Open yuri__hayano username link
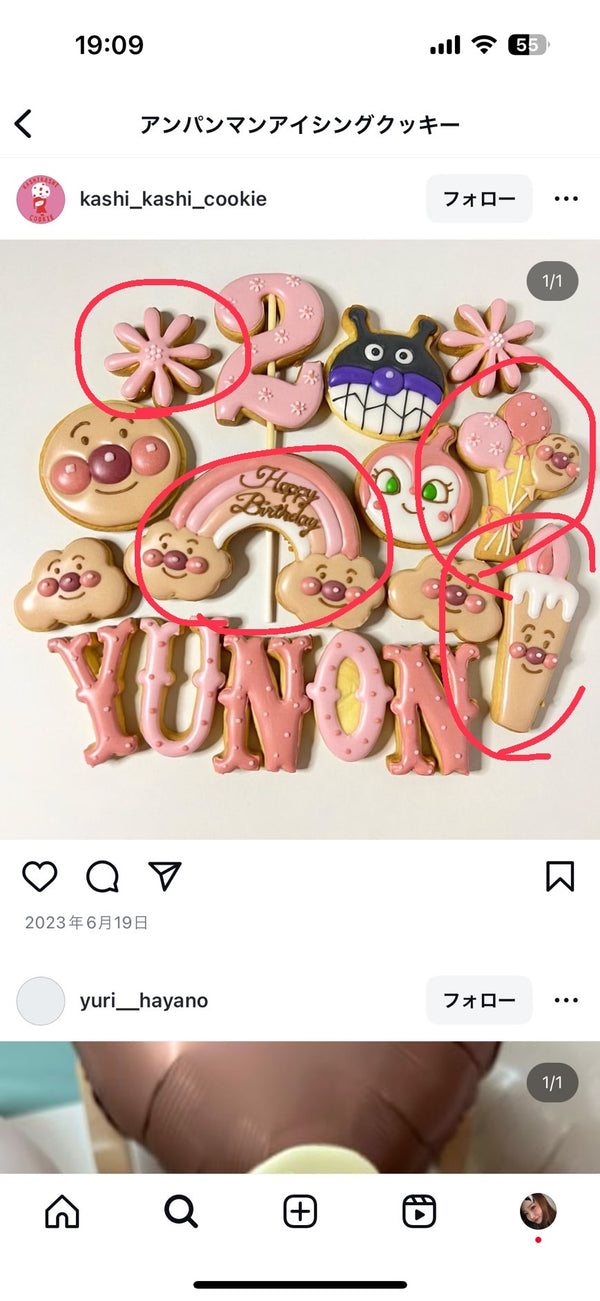 pyautogui.click(x=144, y=1000)
